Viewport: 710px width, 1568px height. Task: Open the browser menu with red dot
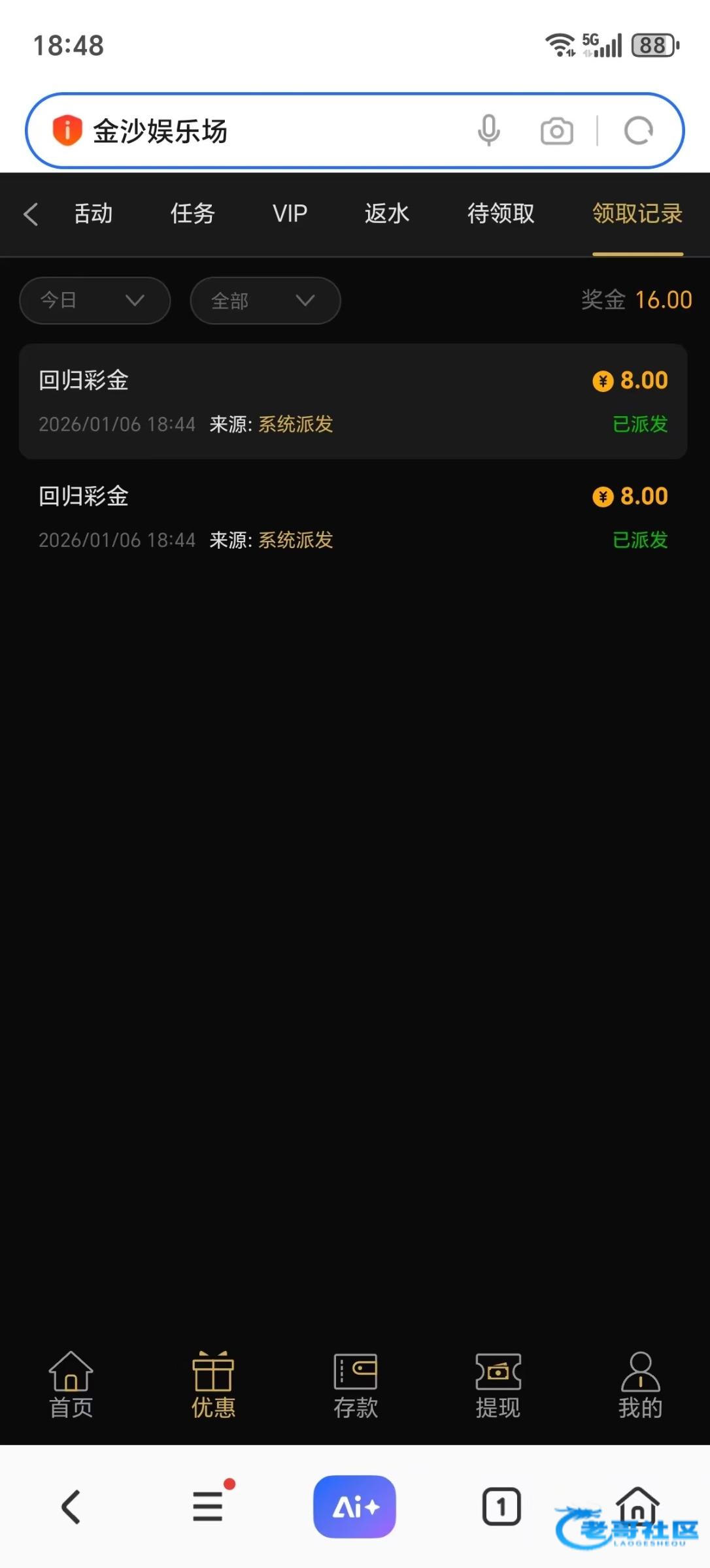(209, 1506)
